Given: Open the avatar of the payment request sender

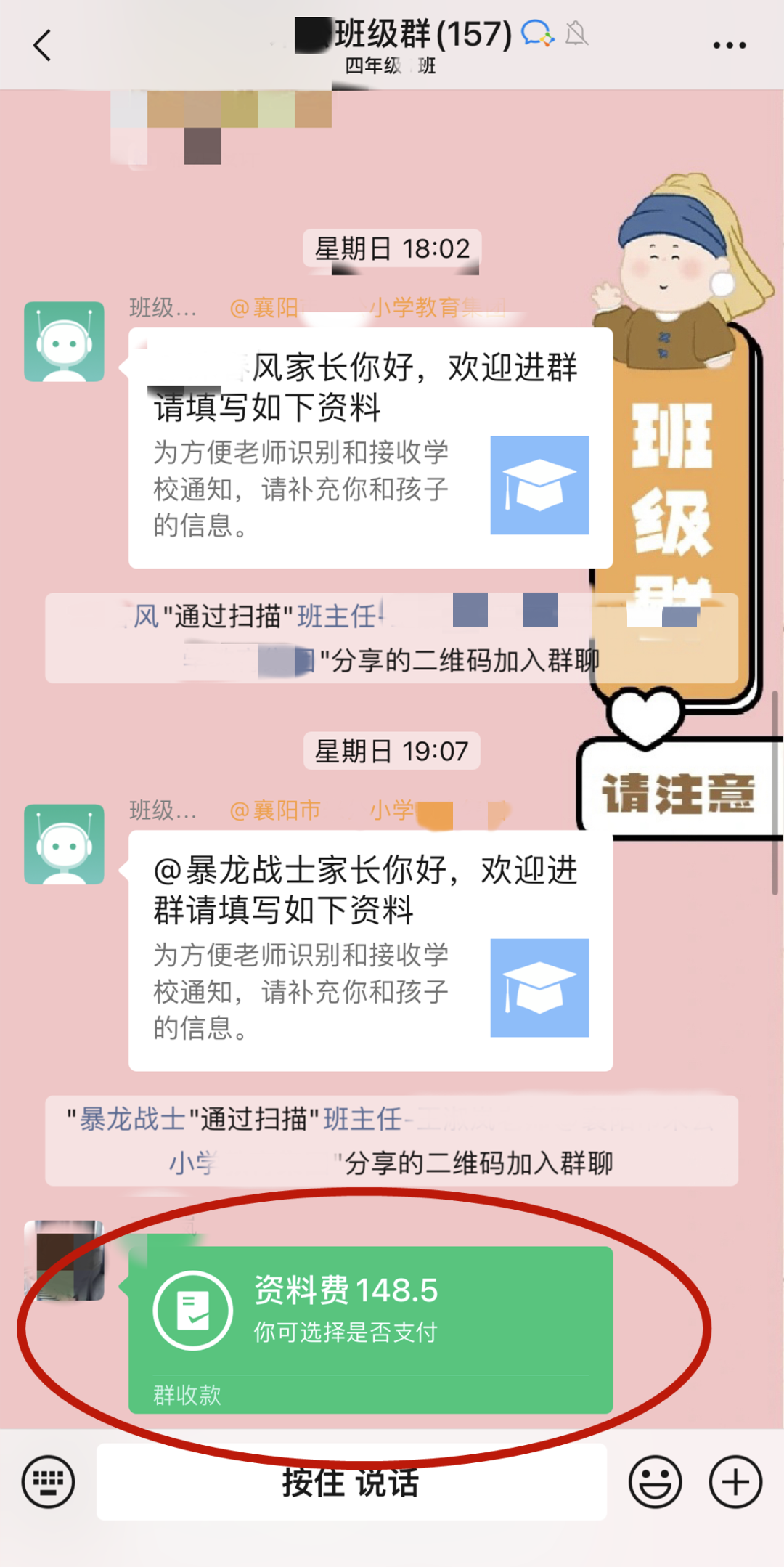Looking at the screenshot, I should [x=64, y=1260].
